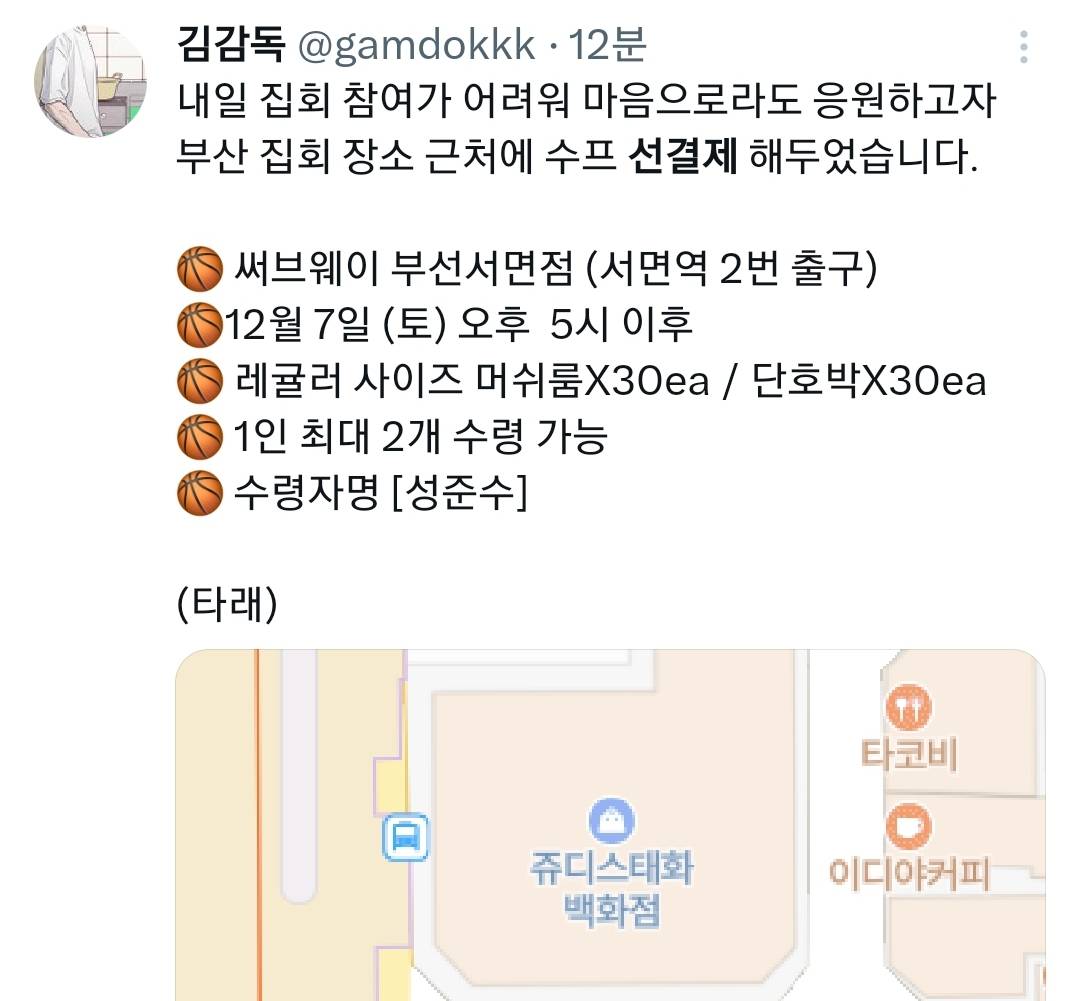Open 김감독's profile avatar

tap(90, 80)
